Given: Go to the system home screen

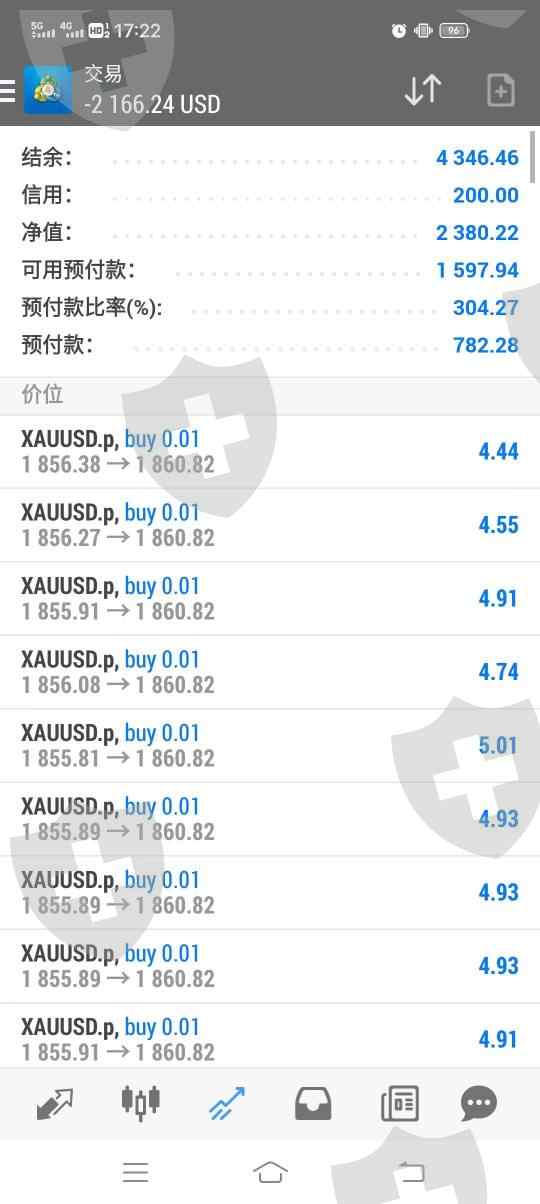Looking at the screenshot, I should tap(270, 1172).
